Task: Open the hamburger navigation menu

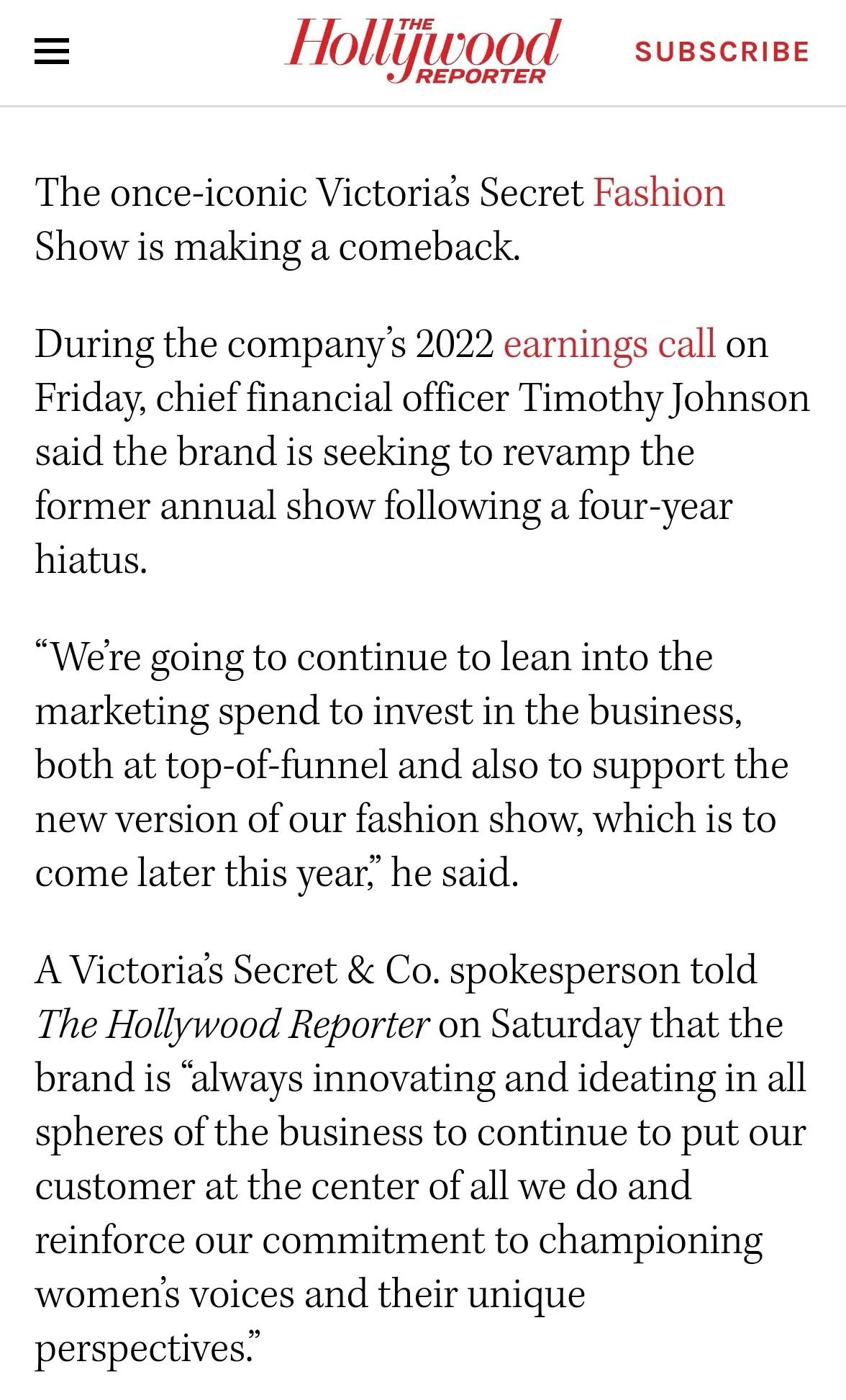Action: (52, 52)
